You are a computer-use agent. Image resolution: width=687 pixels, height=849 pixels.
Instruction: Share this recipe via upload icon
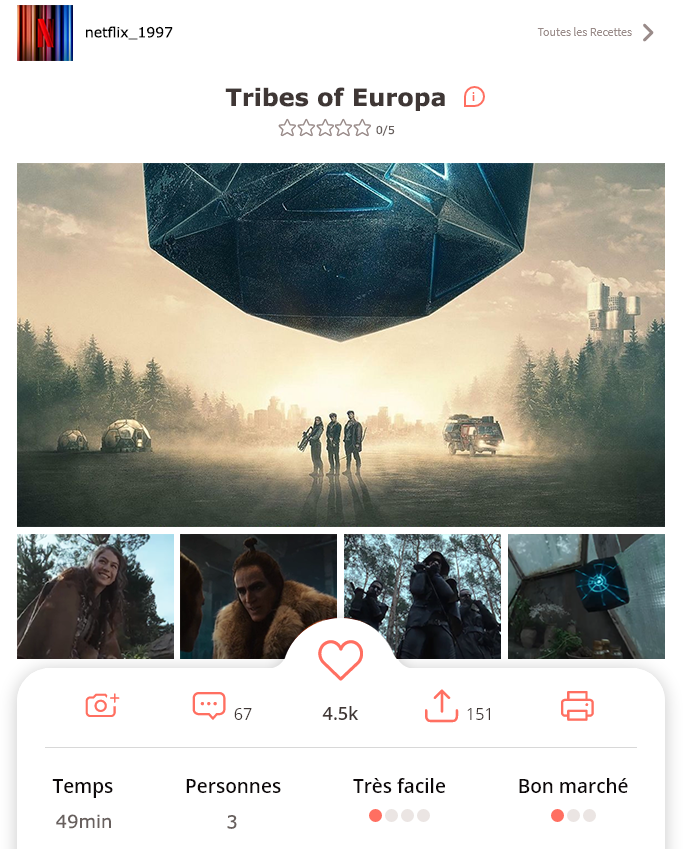click(x=441, y=707)
